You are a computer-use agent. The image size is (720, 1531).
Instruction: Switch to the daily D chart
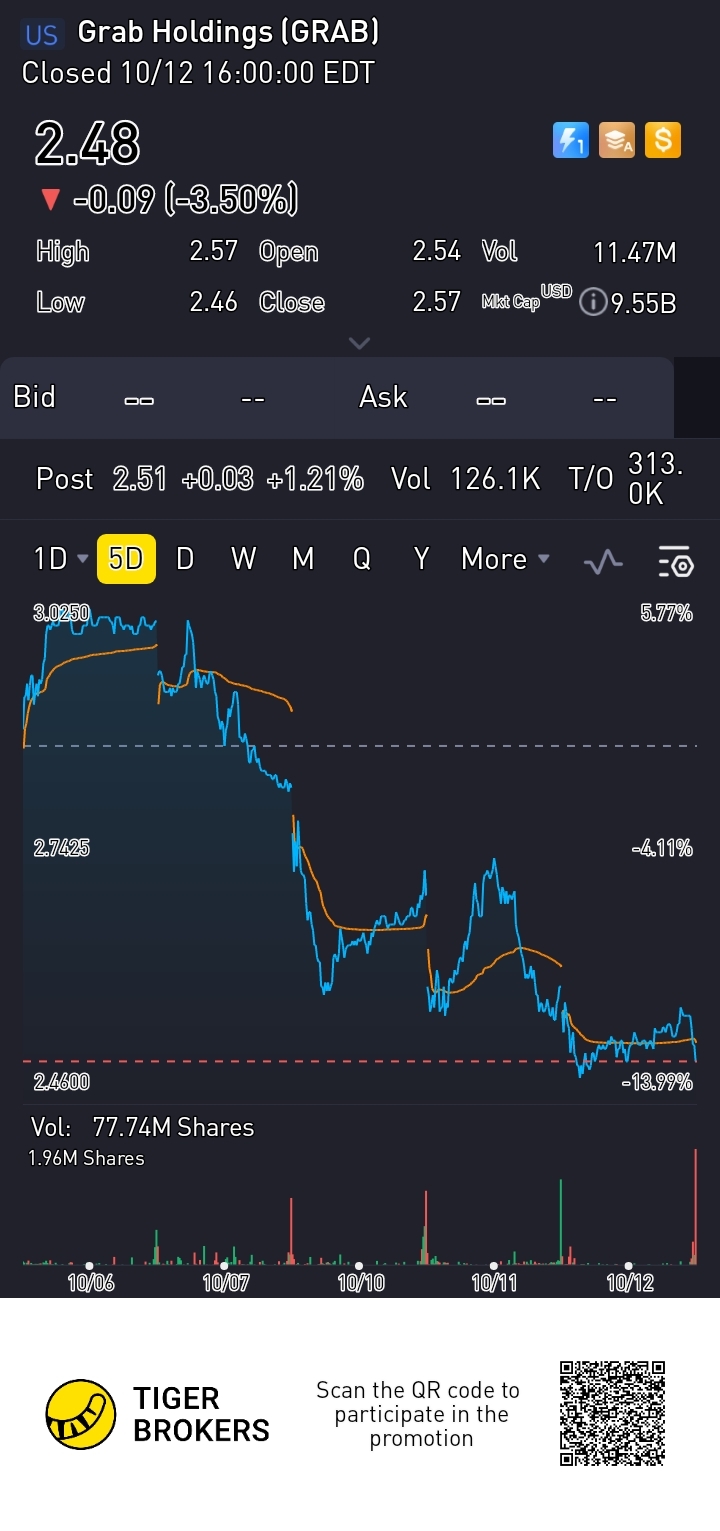tap(185, 559)
